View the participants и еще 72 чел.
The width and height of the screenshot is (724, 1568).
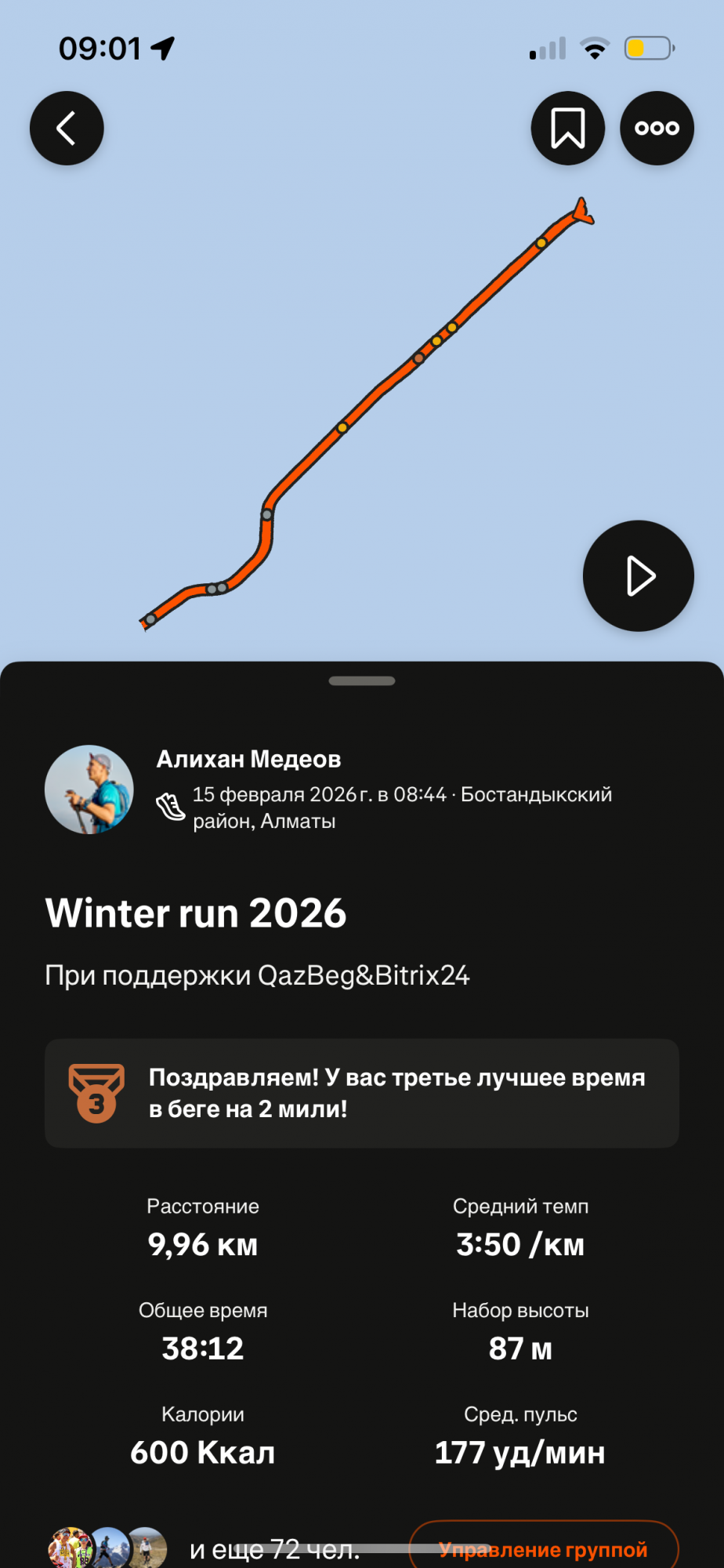[274, 1549]
